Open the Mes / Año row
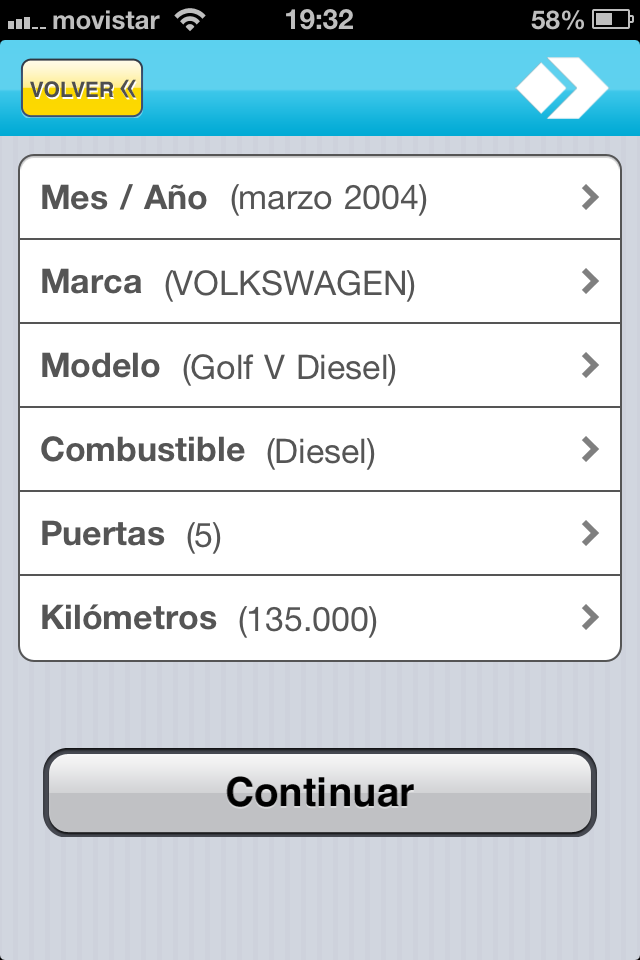 coord(320,198)
